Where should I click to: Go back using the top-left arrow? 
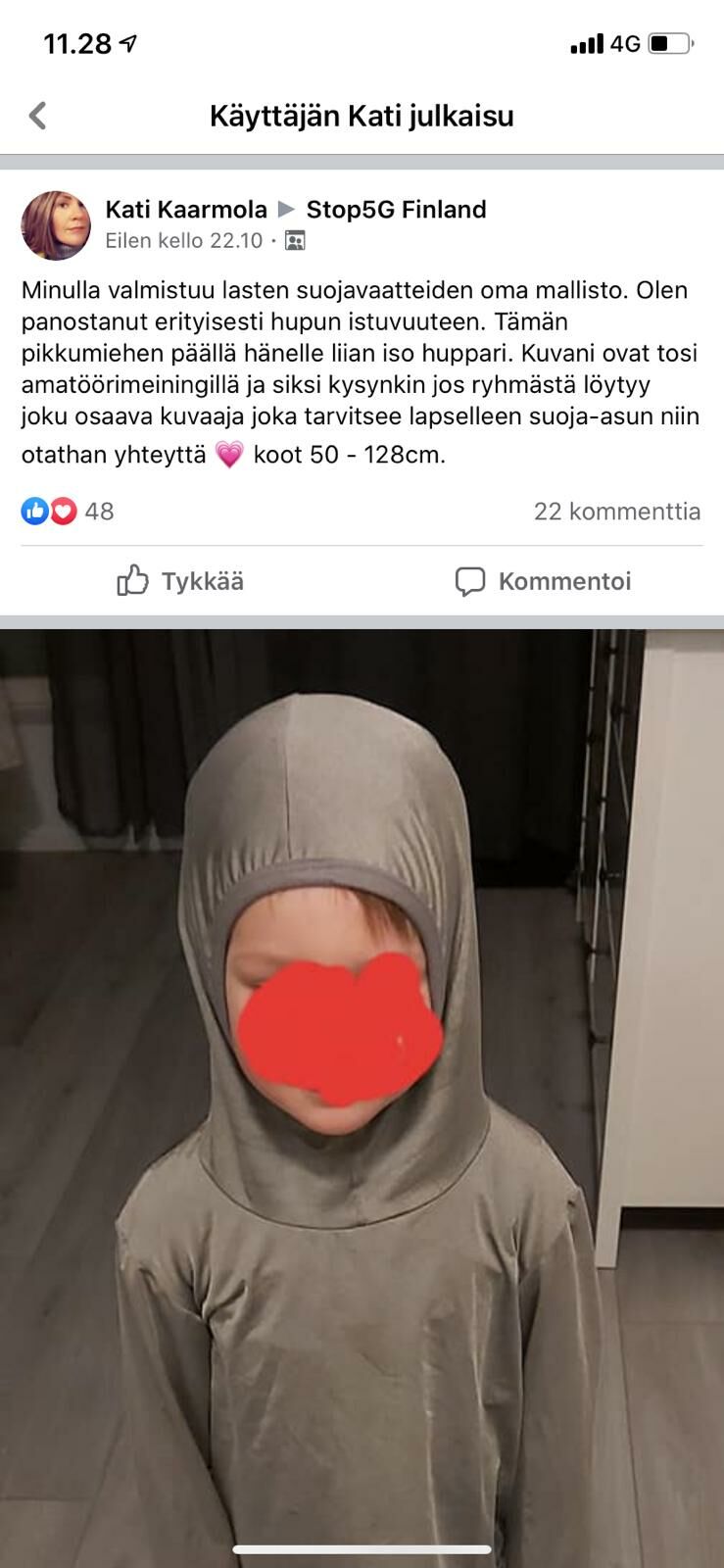tap(38, 116)
